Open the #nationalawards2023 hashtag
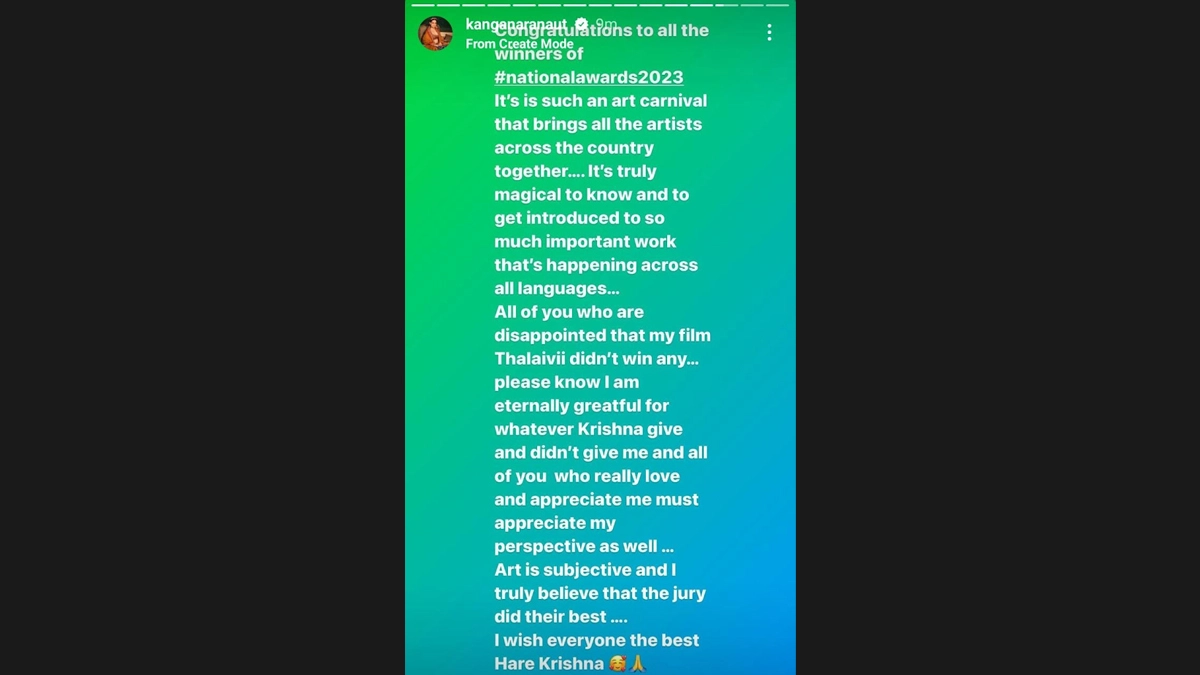 [588, 77]
